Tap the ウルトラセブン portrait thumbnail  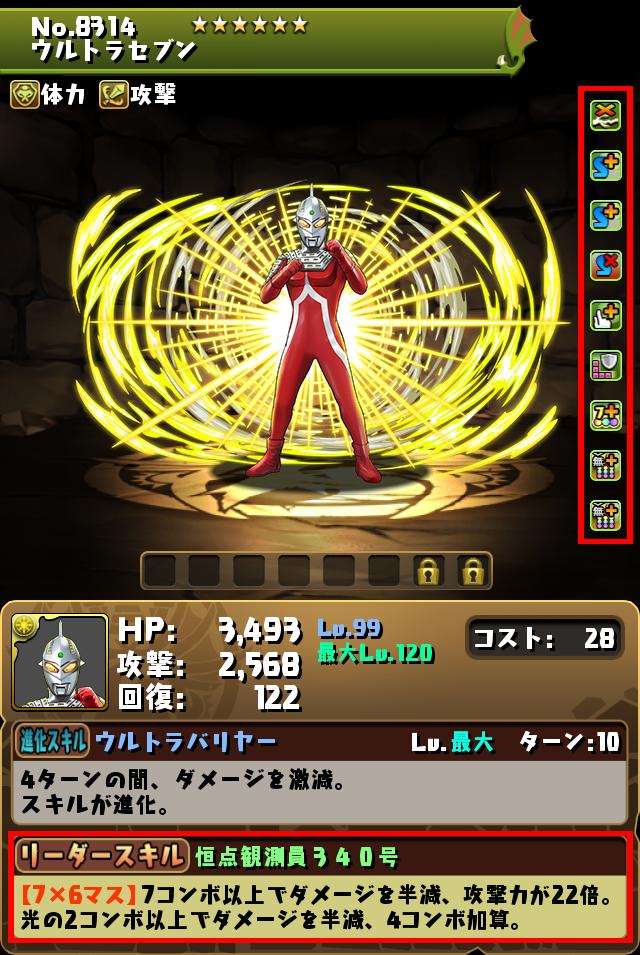pyautogui.click(x=59, y=661)
